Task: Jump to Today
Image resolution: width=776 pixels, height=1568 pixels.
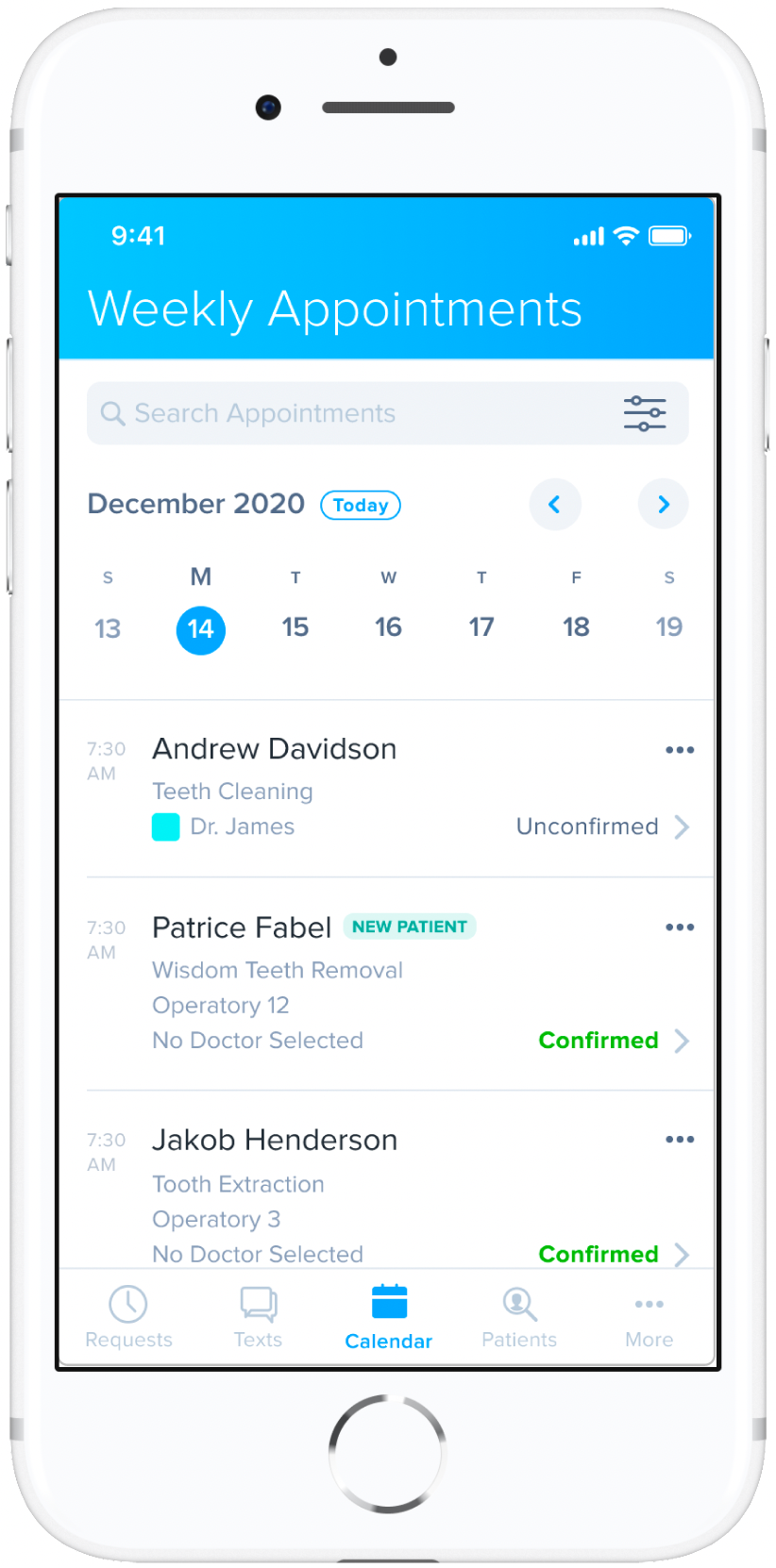Action: (x=361, y=505)
